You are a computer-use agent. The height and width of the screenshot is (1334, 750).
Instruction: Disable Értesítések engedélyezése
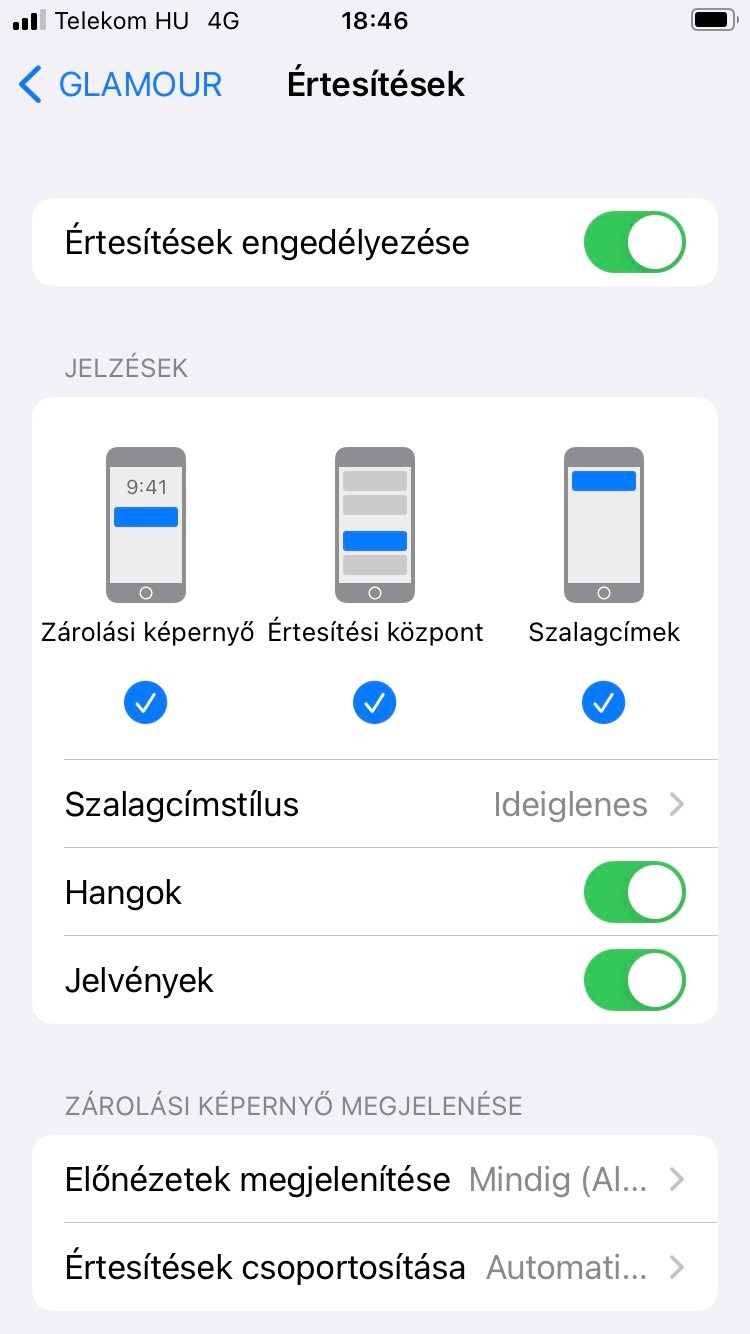tap(634, 242)
